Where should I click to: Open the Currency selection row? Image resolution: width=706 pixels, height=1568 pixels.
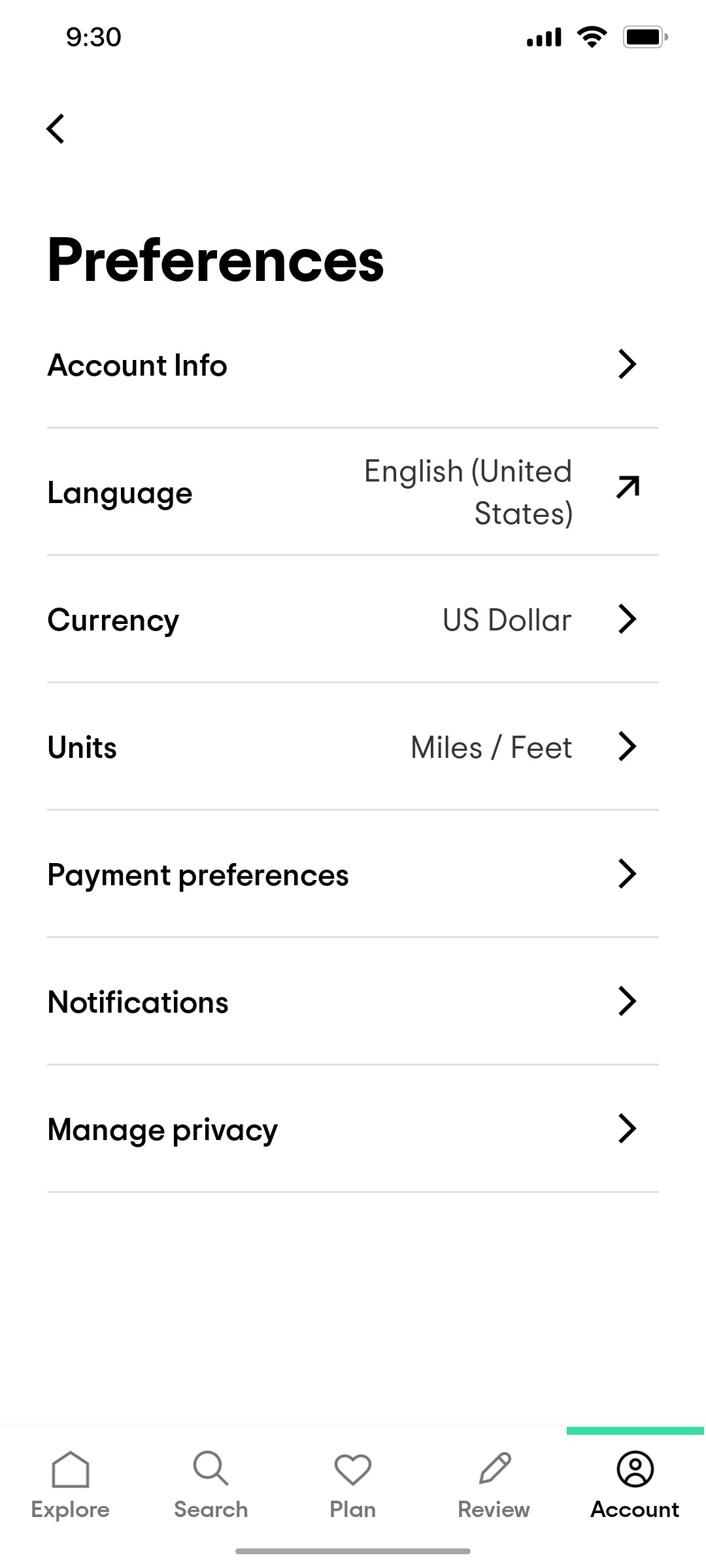click(353, 619)
